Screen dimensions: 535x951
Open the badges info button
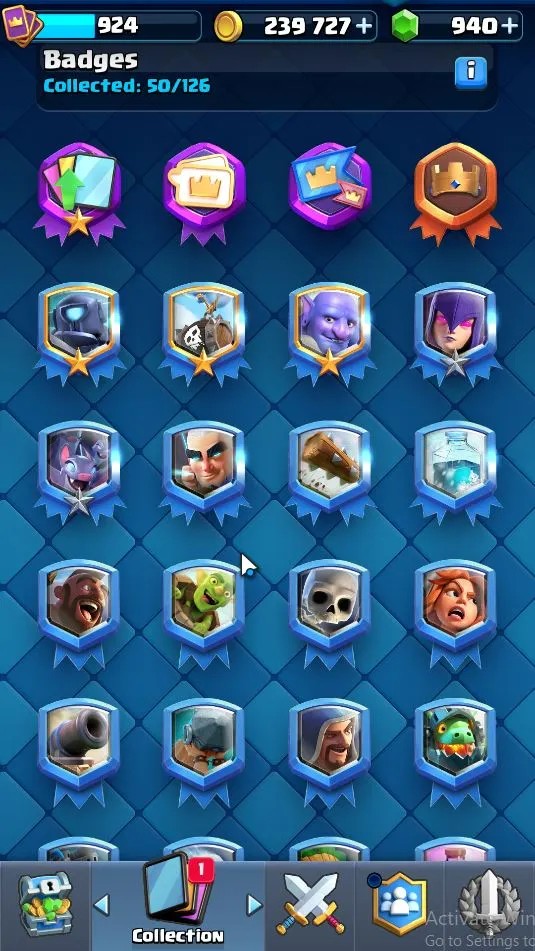click(x=471, y=73)
